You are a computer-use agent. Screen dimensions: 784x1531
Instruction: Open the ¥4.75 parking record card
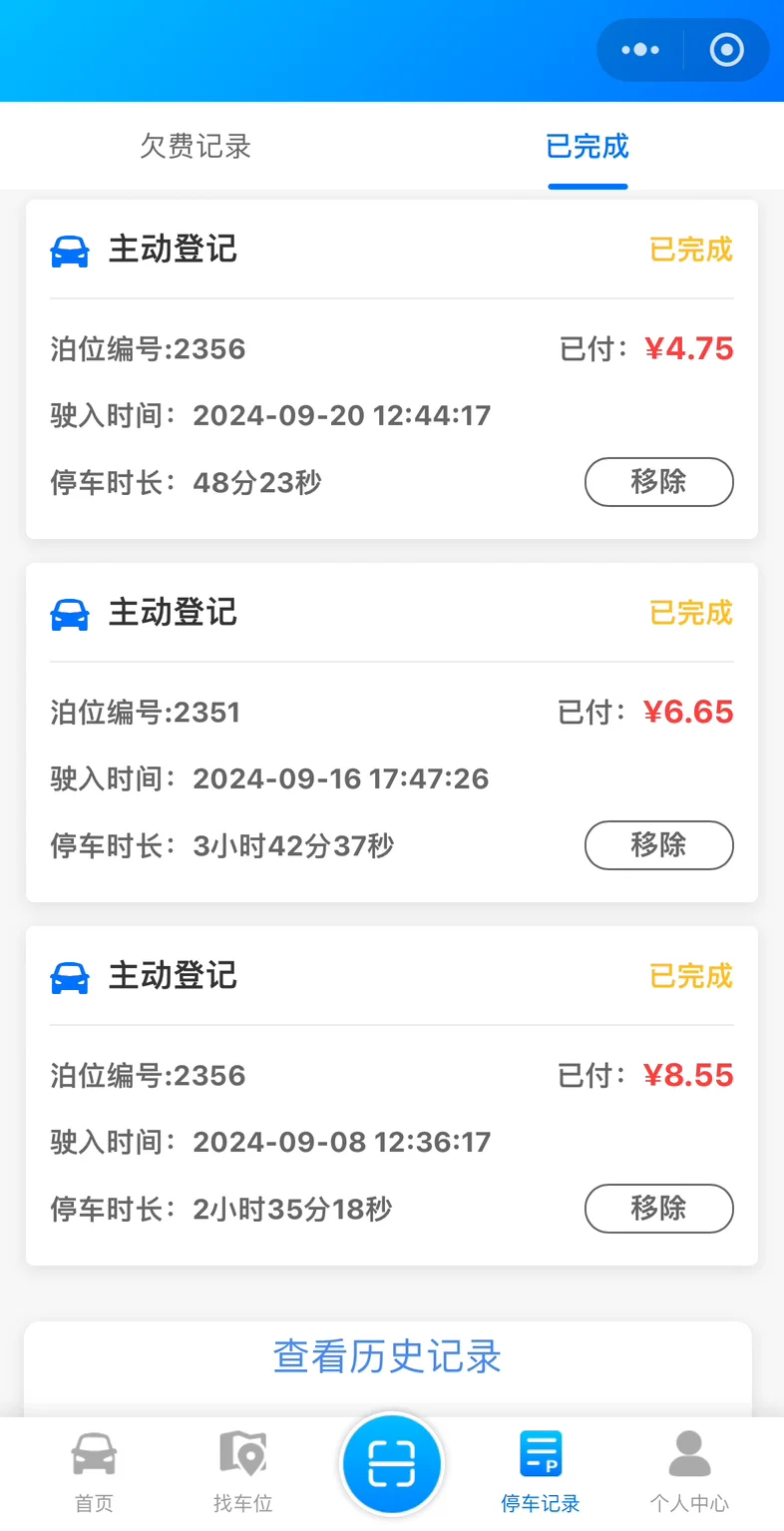click(392, 369)
